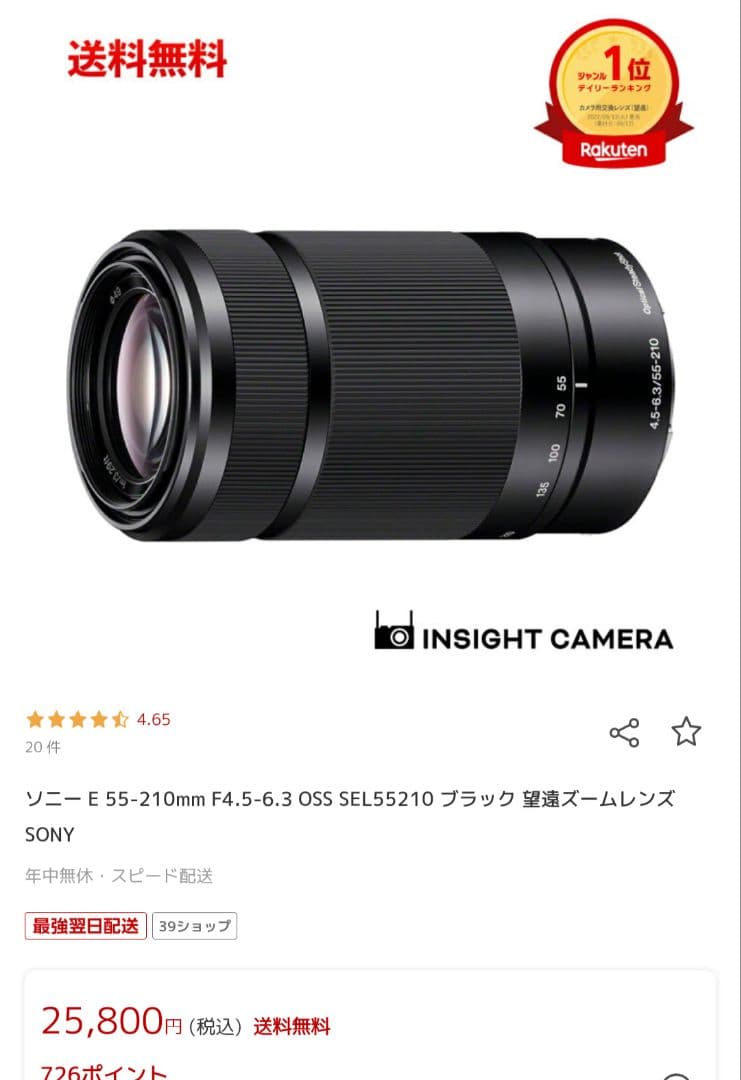Open the 4.65 star rating reviews
Screen dimensions: 741x1080
[98, 719]
